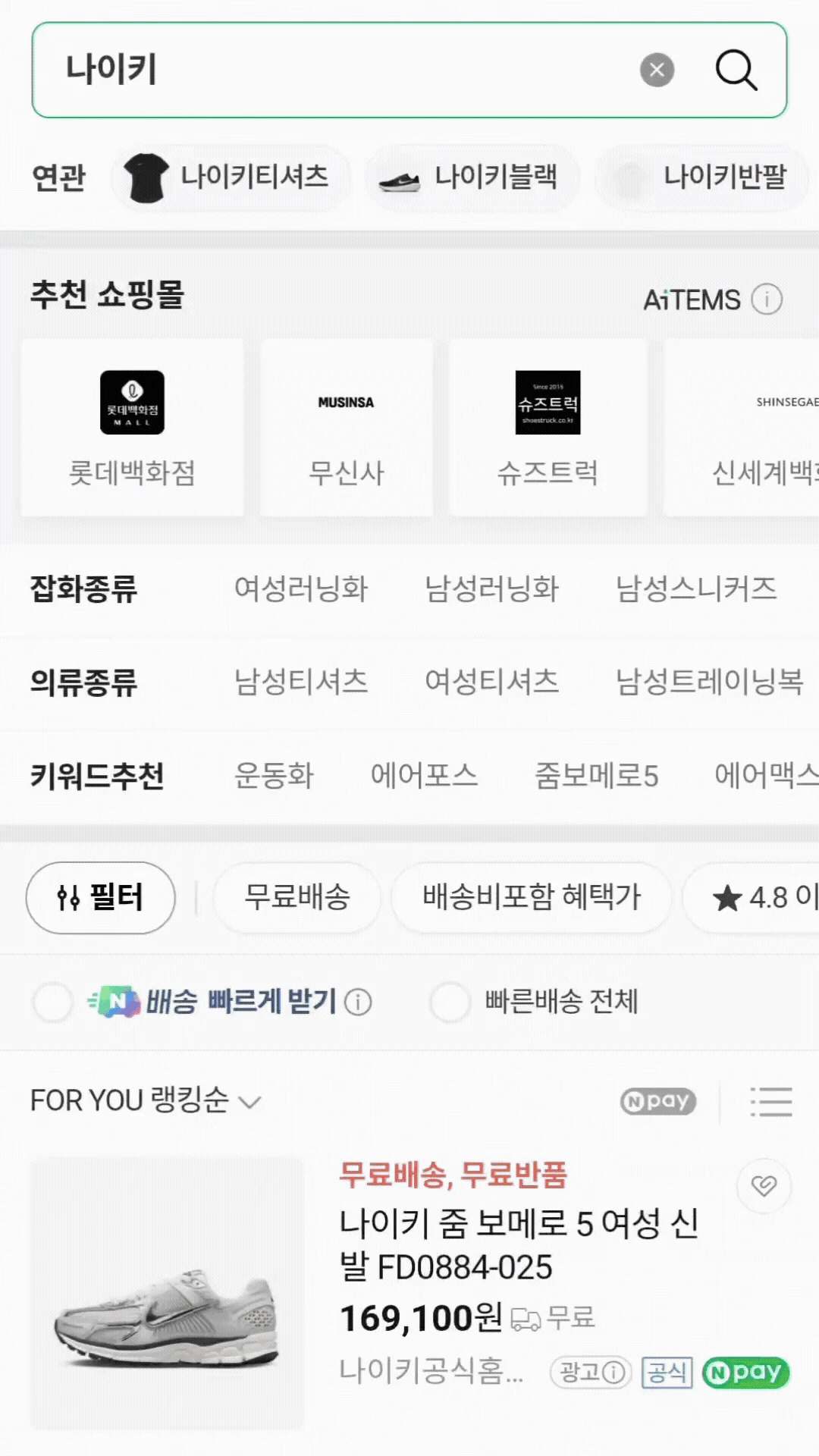Image resolution: width=819 pixels, height=1456 pixels.
Task: Open the 필터 filter button
Action: 101,898
